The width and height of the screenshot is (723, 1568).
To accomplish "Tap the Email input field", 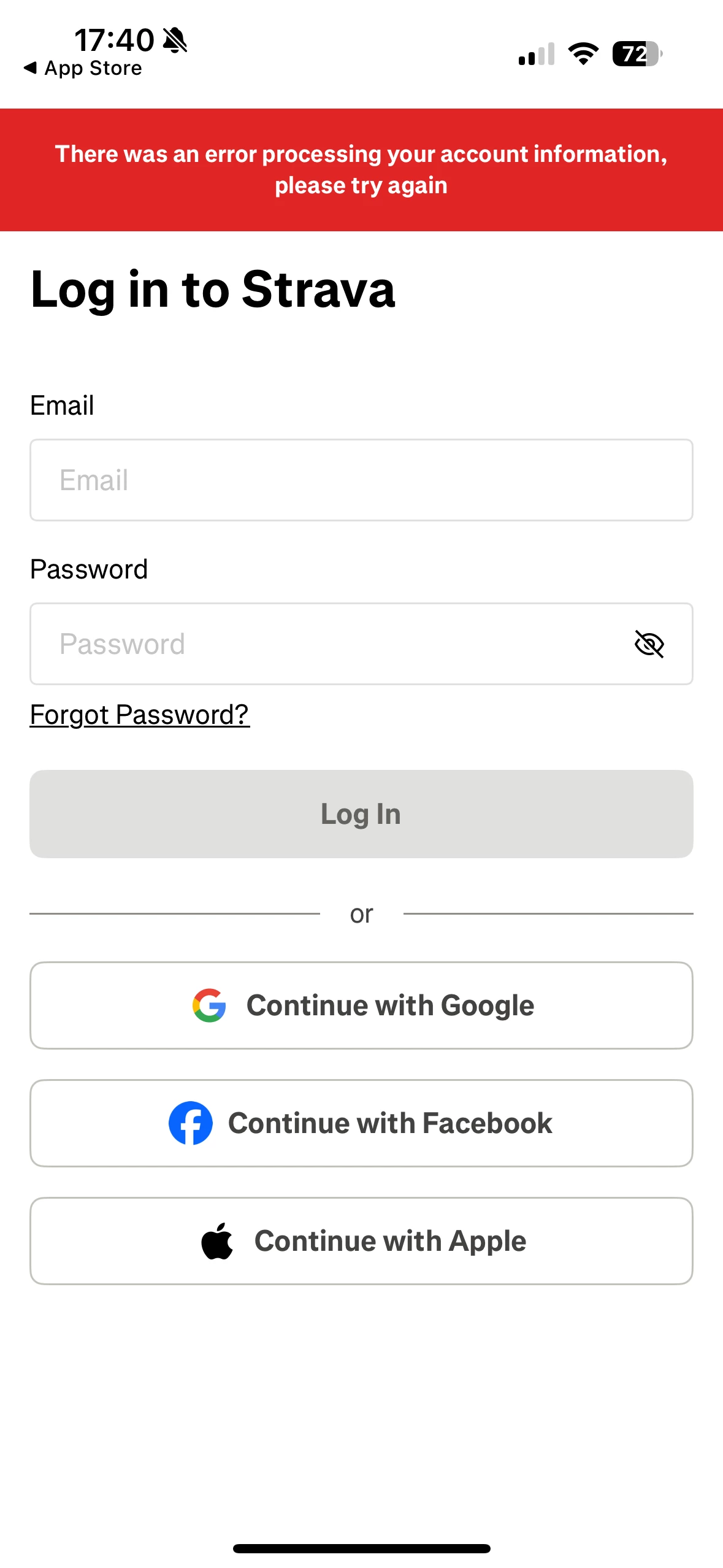I will pyautogui.click(x=361, y=480).
